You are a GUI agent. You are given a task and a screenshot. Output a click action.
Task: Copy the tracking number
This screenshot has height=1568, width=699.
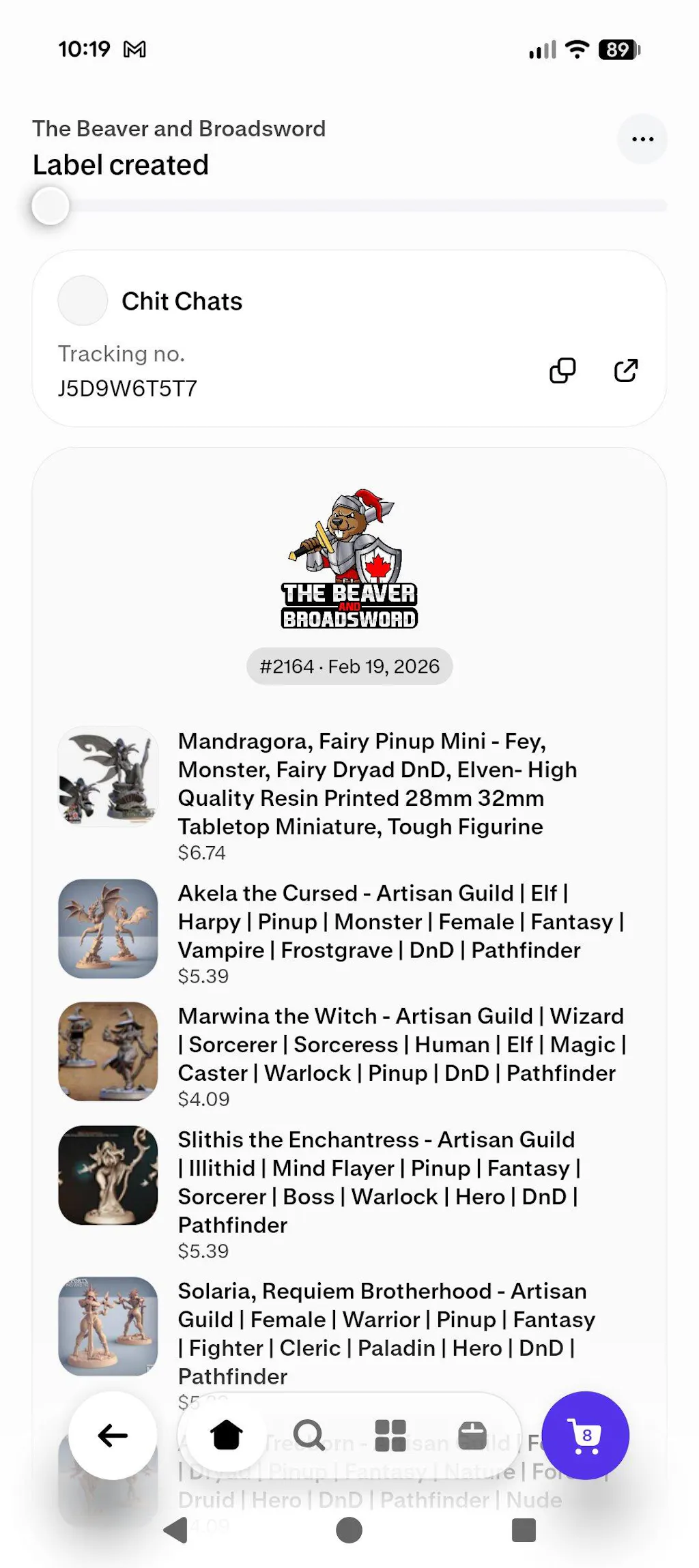562,371
